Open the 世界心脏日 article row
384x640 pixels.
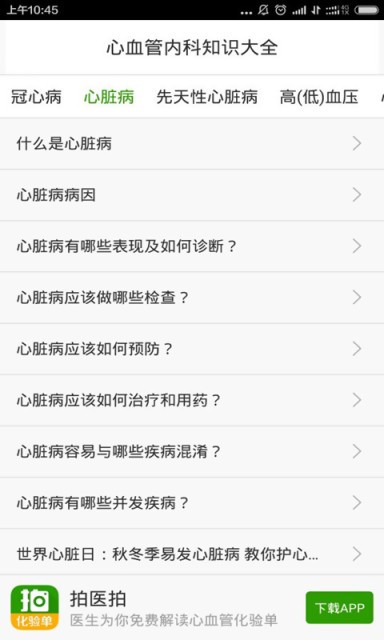192,554
